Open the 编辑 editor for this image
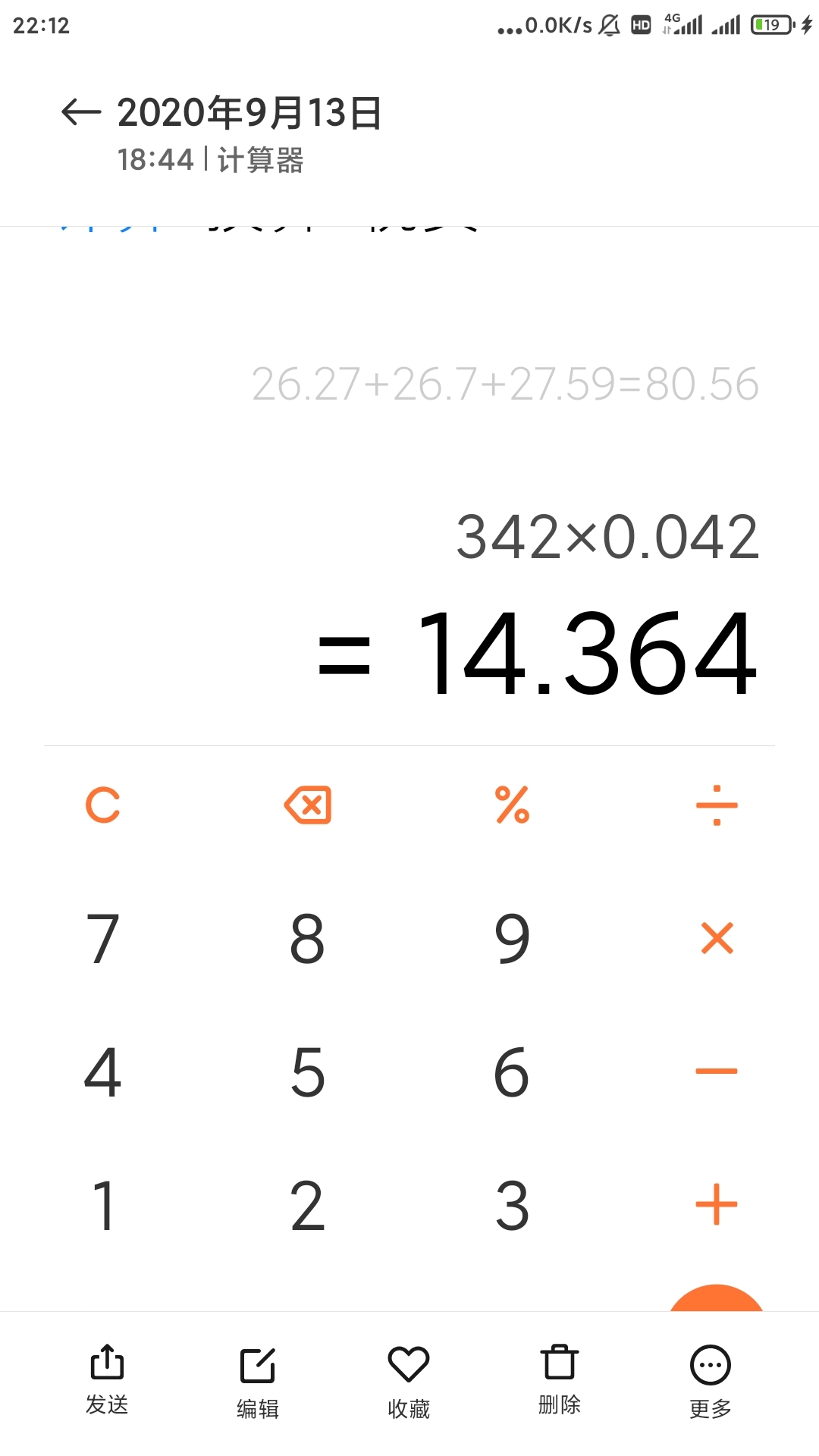 (x=258, y=1380)
